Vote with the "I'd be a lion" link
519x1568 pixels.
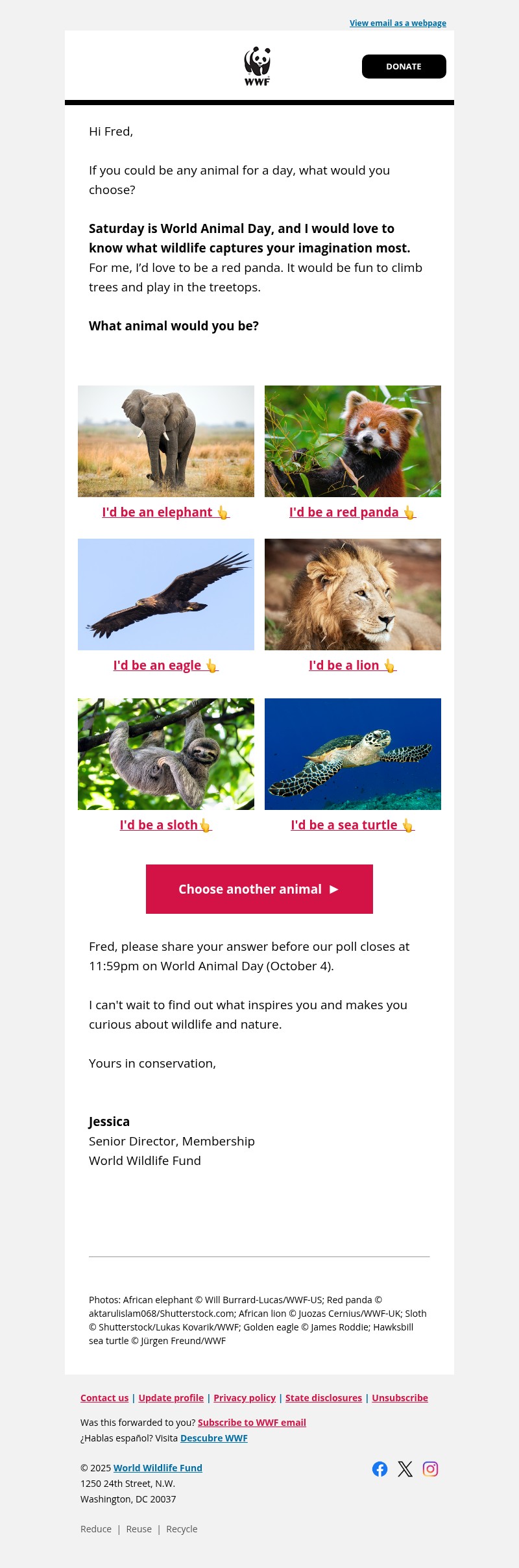(x=352, y=666)
